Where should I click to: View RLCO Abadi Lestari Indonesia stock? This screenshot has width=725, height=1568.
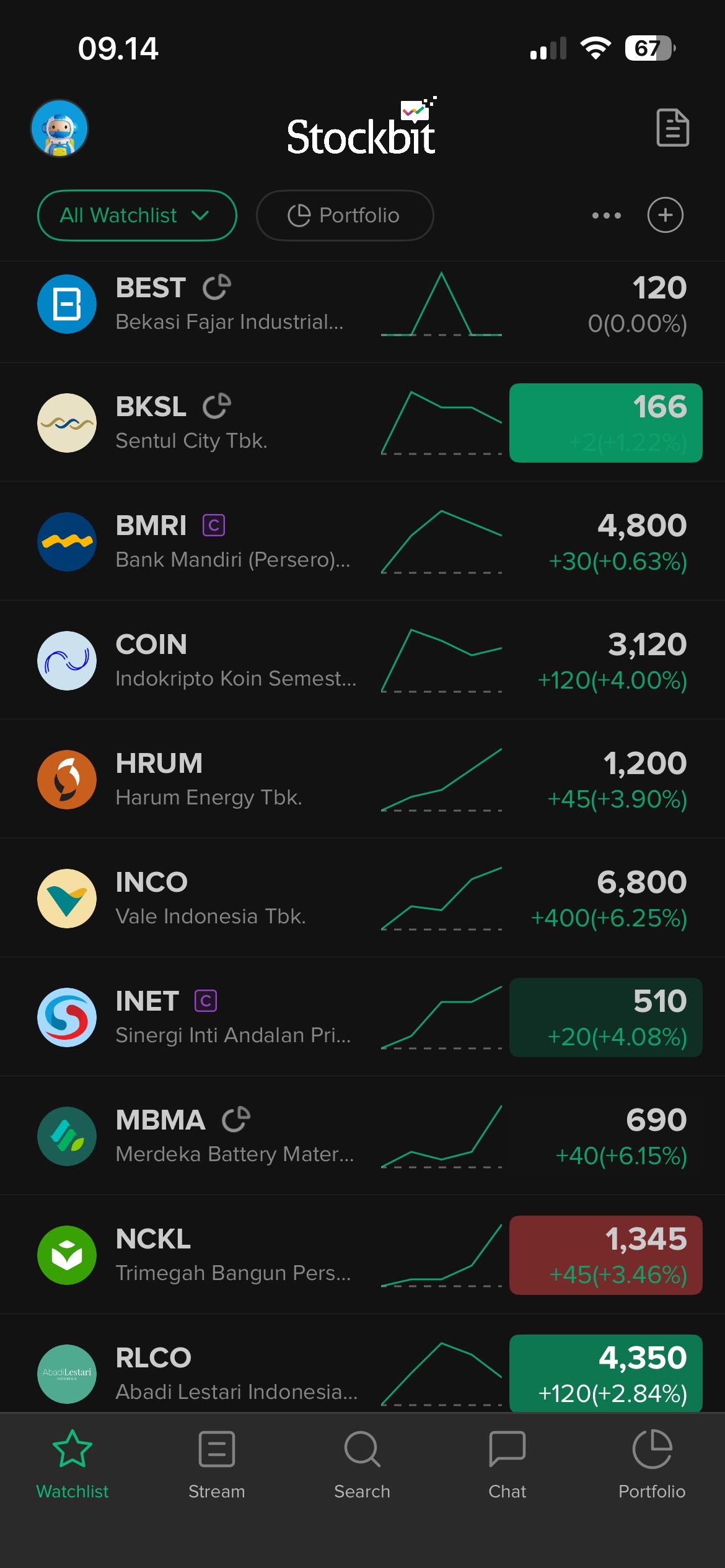(229, 1373)
